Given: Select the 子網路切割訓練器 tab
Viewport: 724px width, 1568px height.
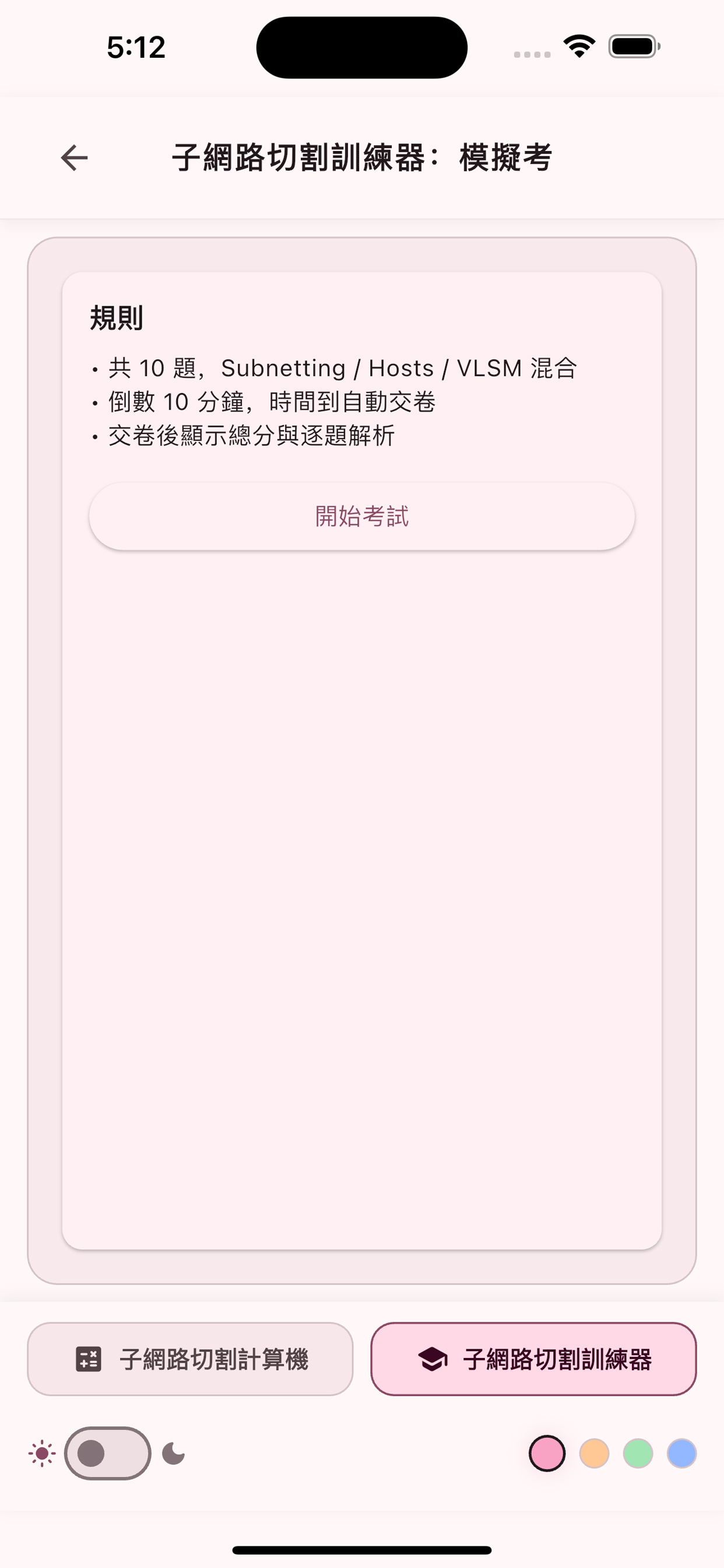Looking at the screenshot, I should click(x=533, y=1359).
